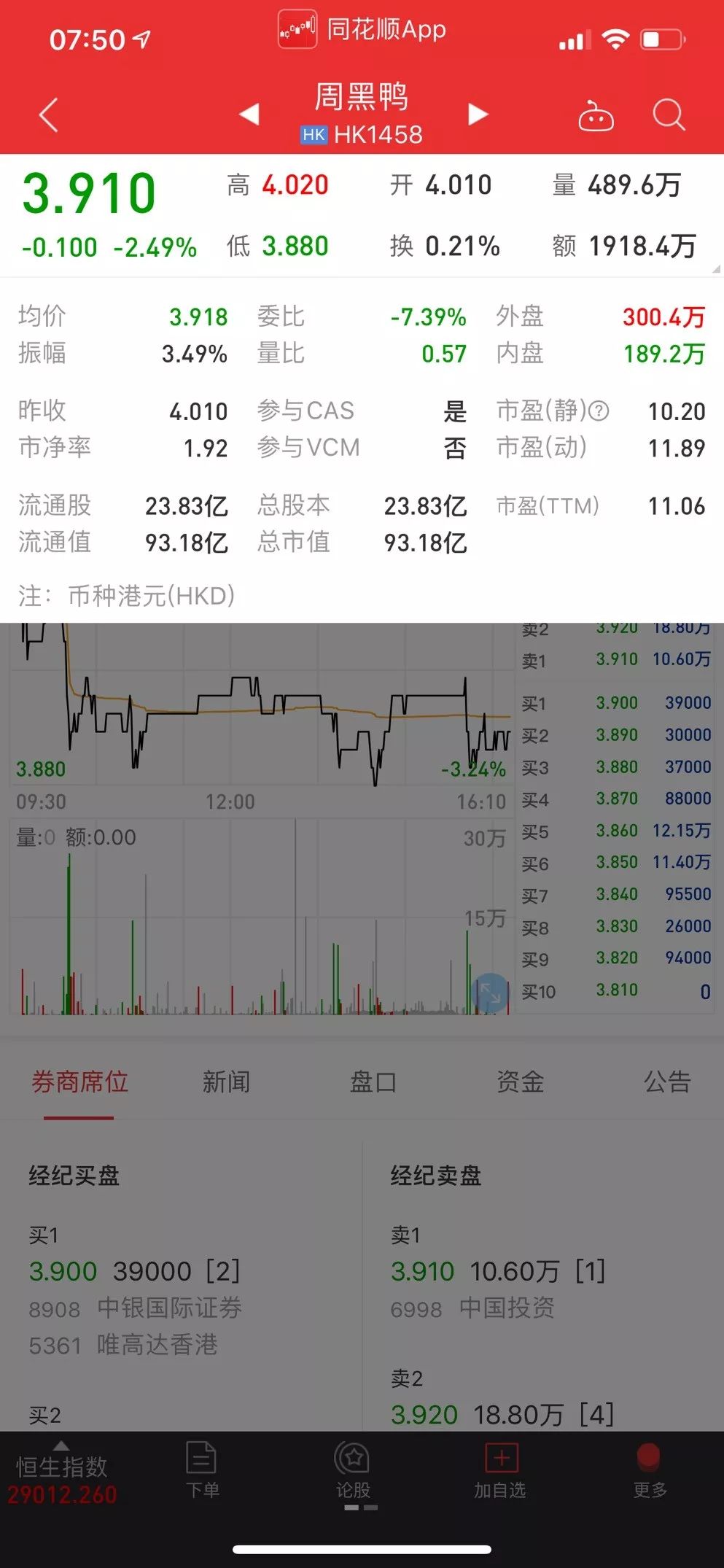The image size is (724, 1568).
Task: Go back using the top-left arrow
Action: point(48,115)
